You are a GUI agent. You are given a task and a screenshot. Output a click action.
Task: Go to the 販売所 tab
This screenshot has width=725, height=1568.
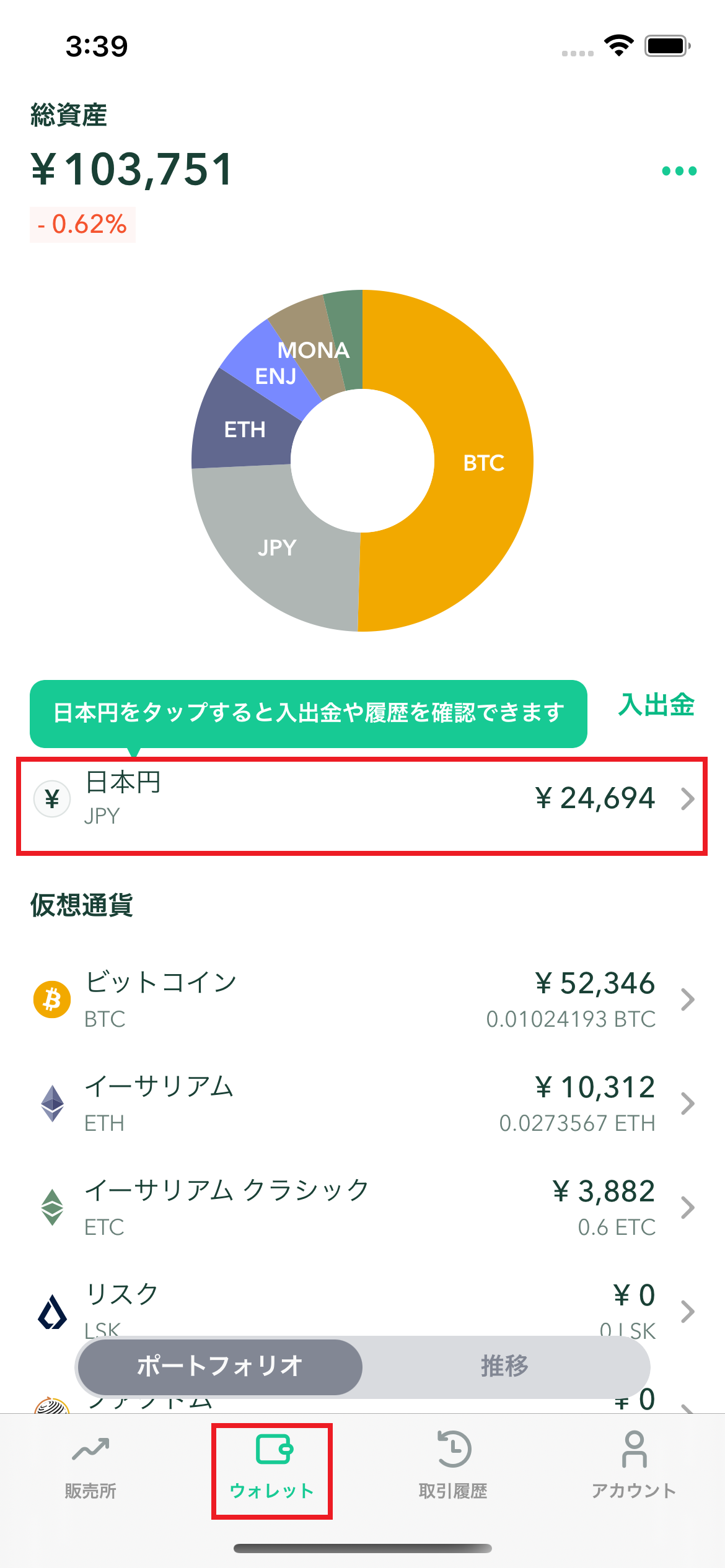[90, 1467]
